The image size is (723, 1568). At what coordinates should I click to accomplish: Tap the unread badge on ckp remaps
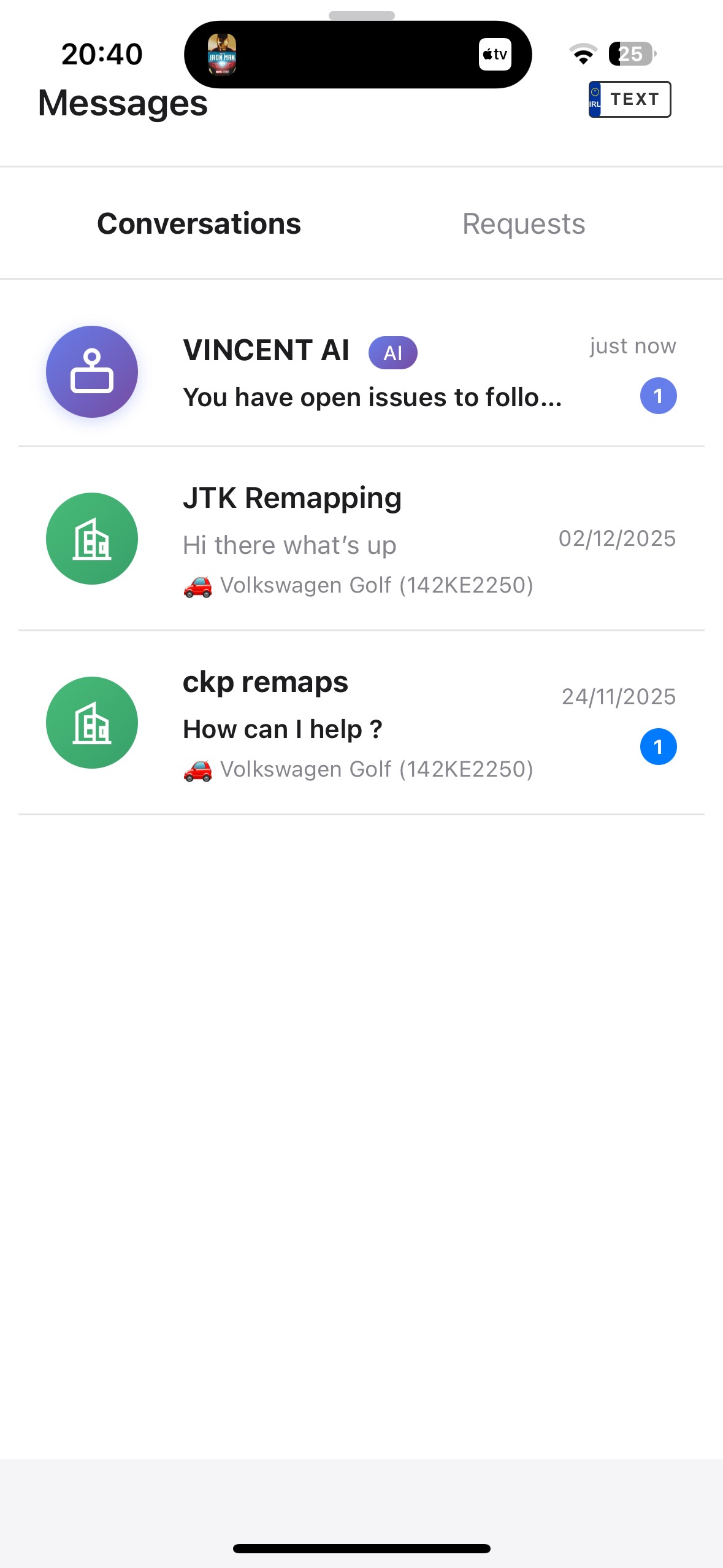pos(659,747)
